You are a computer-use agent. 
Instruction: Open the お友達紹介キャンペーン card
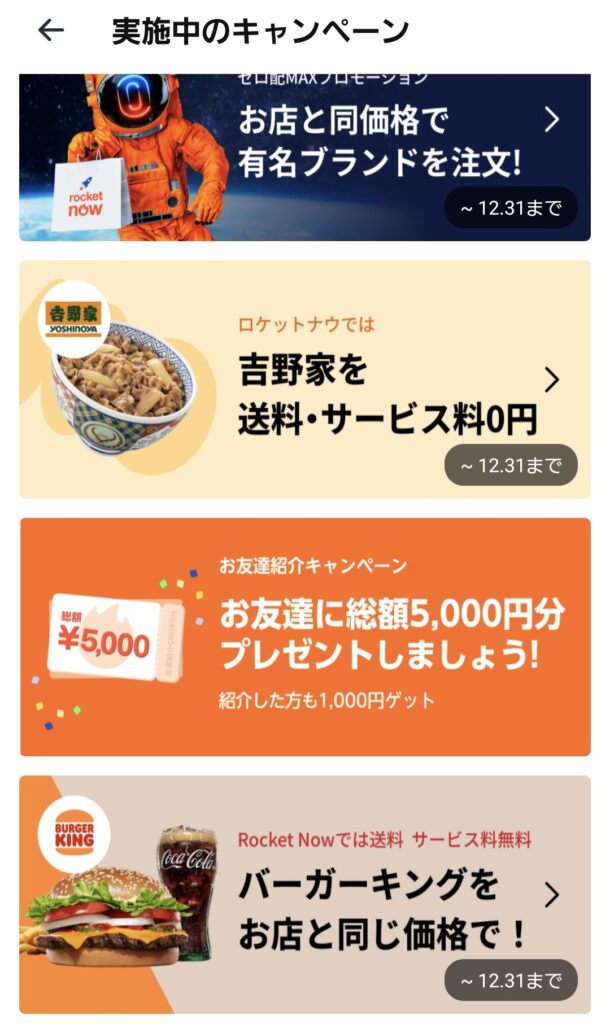tap(304, 637)
